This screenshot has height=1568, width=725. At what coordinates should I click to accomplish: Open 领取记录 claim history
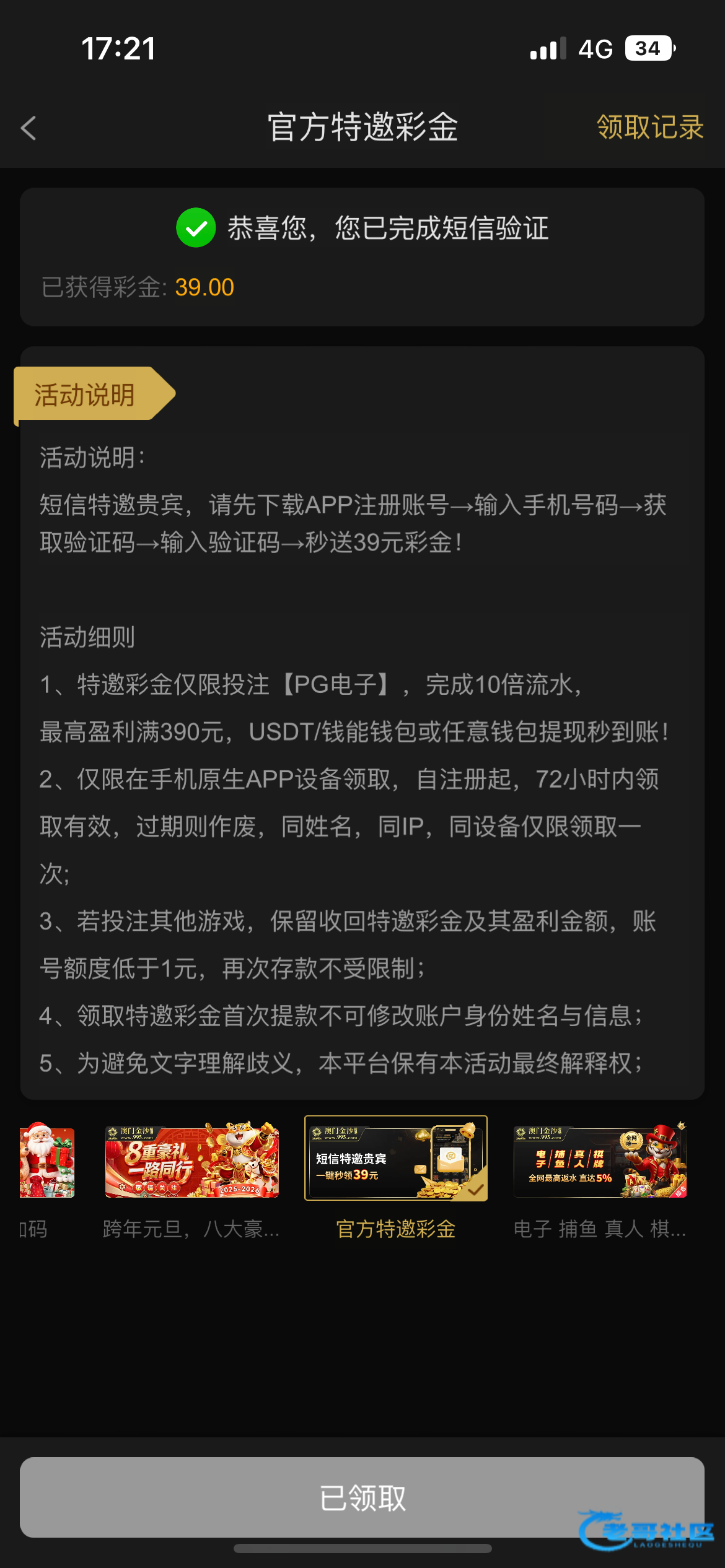(649, 128)
